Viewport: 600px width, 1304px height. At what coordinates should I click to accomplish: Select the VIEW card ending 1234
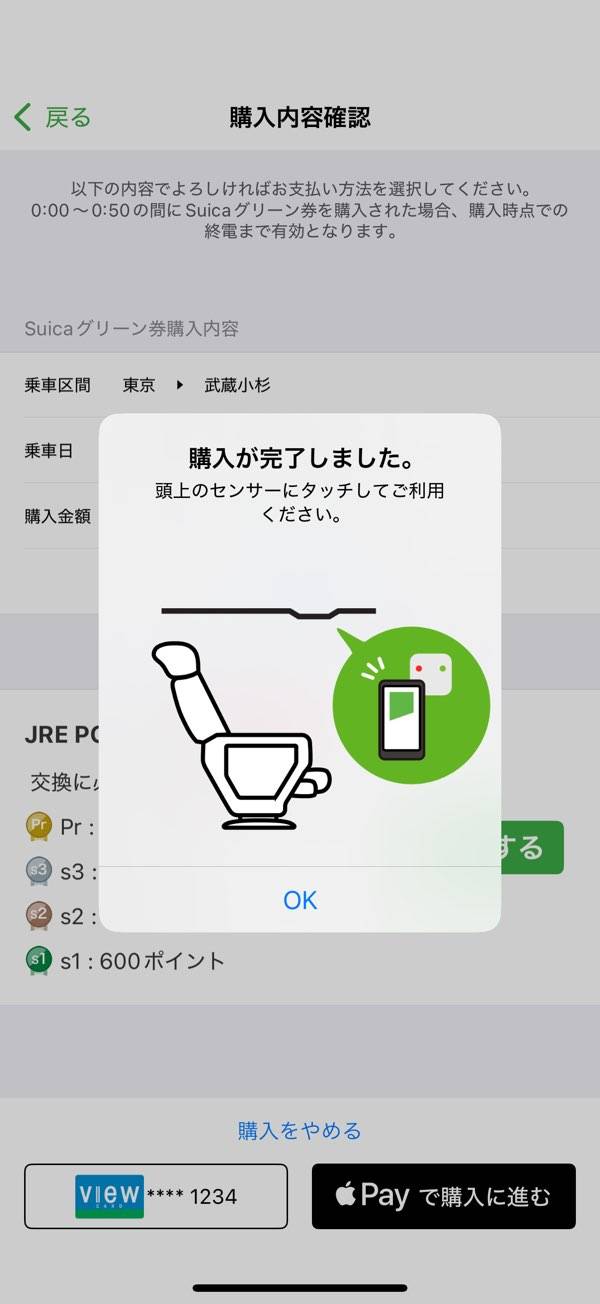pyautogui.click(x=156, y=1196)
